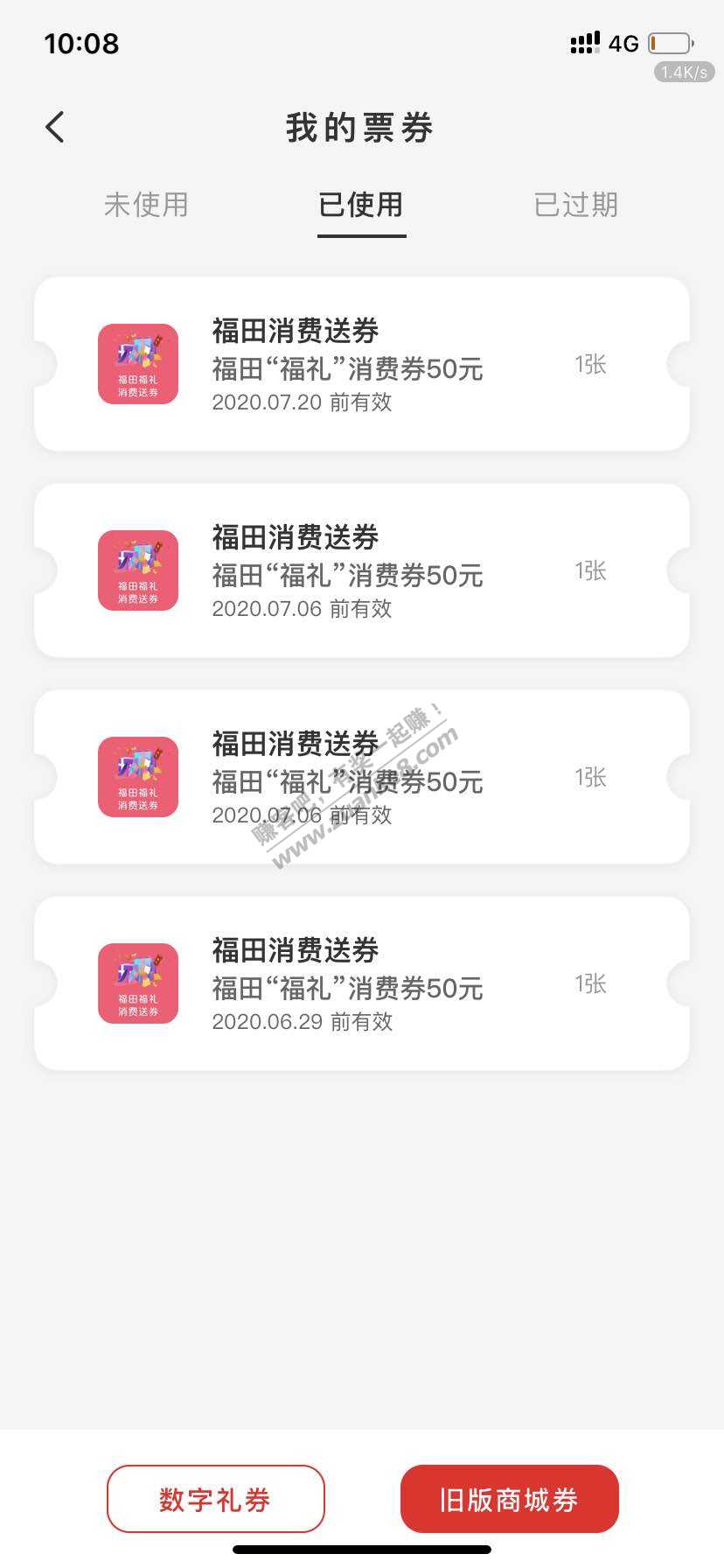724x1568 pixels.
Task: Open the coupon valid before 2020.06.29
Action: pyautogui.click(x=361, y=983)
